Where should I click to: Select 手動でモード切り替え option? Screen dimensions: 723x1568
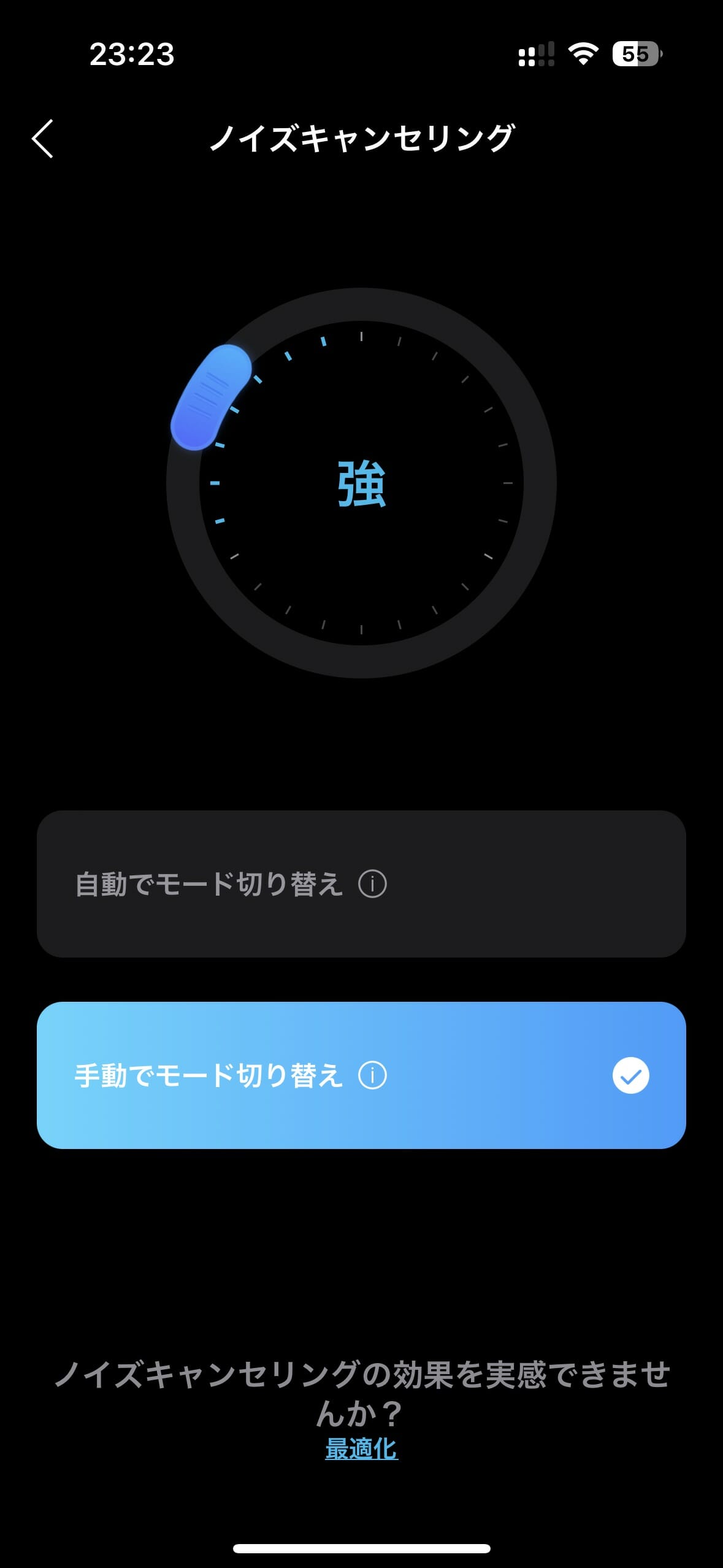(x=361, y=1075)
